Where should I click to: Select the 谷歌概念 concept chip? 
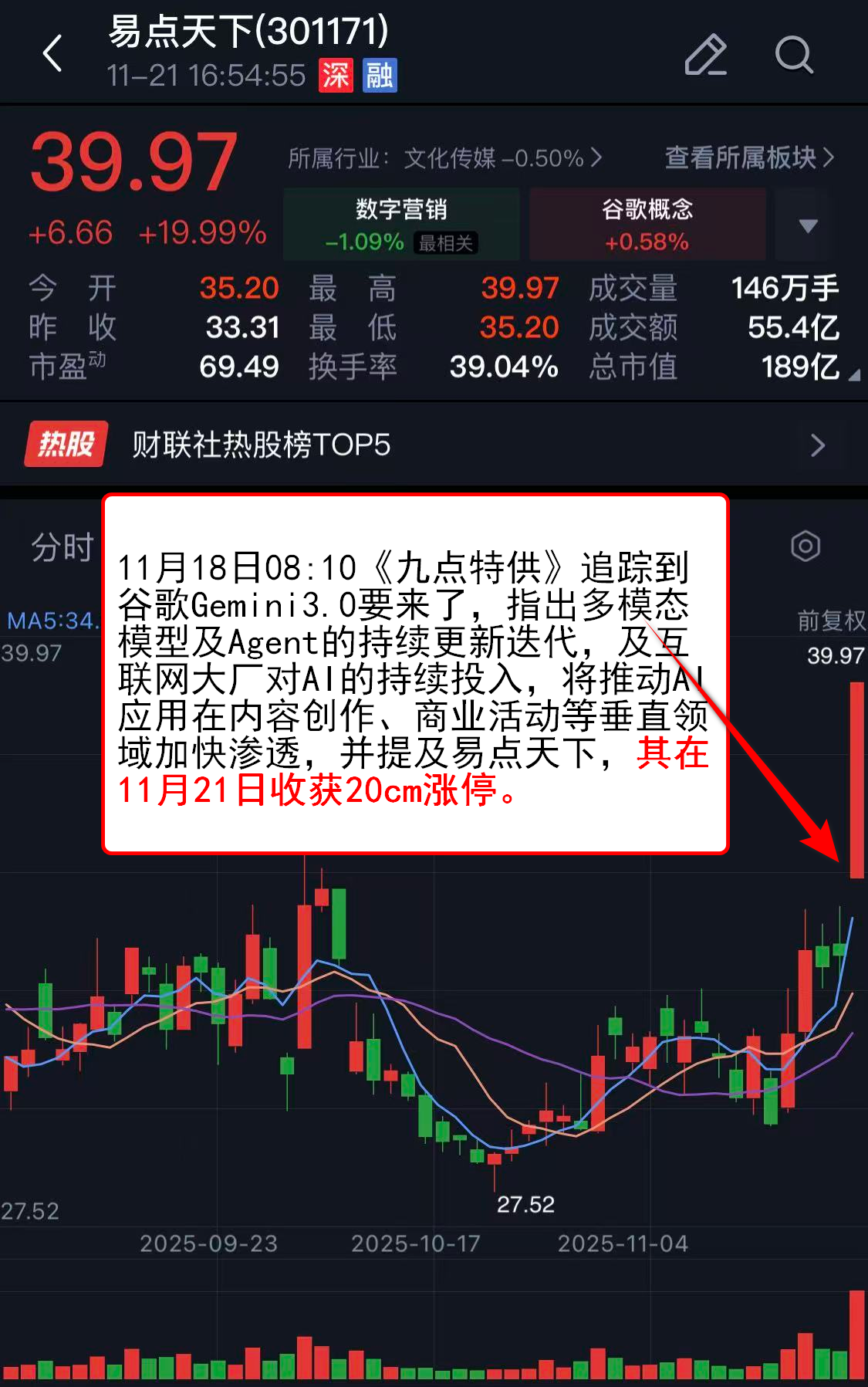[647, 224]
